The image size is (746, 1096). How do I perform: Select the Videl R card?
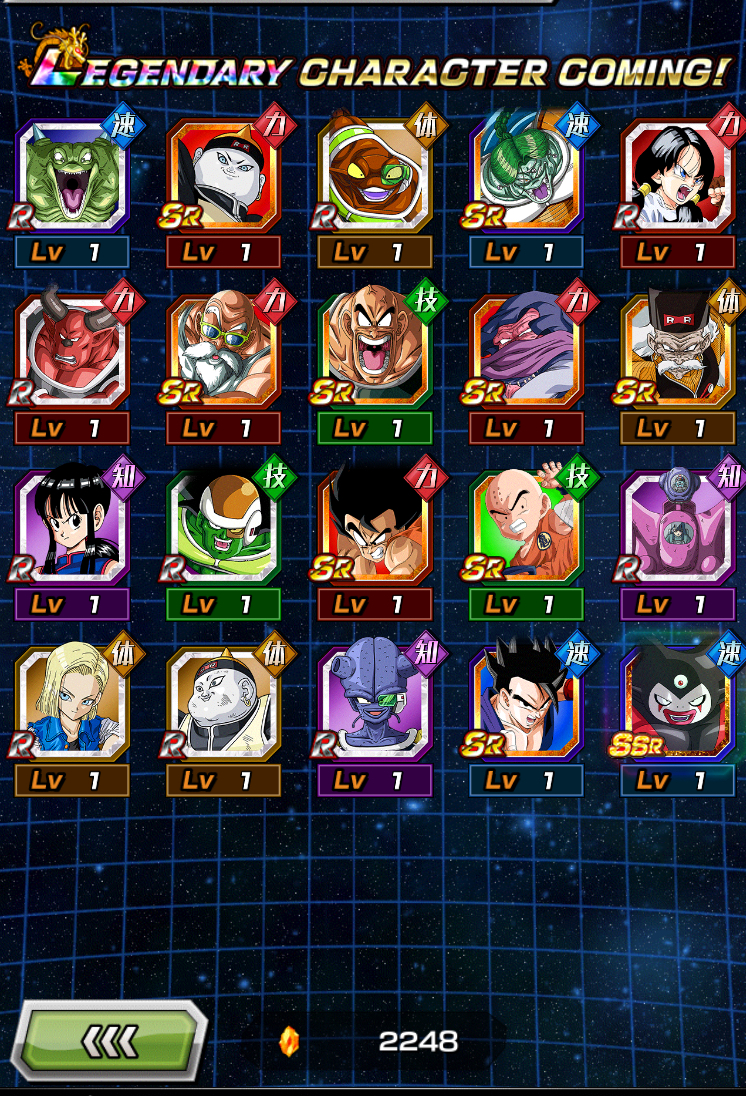(678, 176)
